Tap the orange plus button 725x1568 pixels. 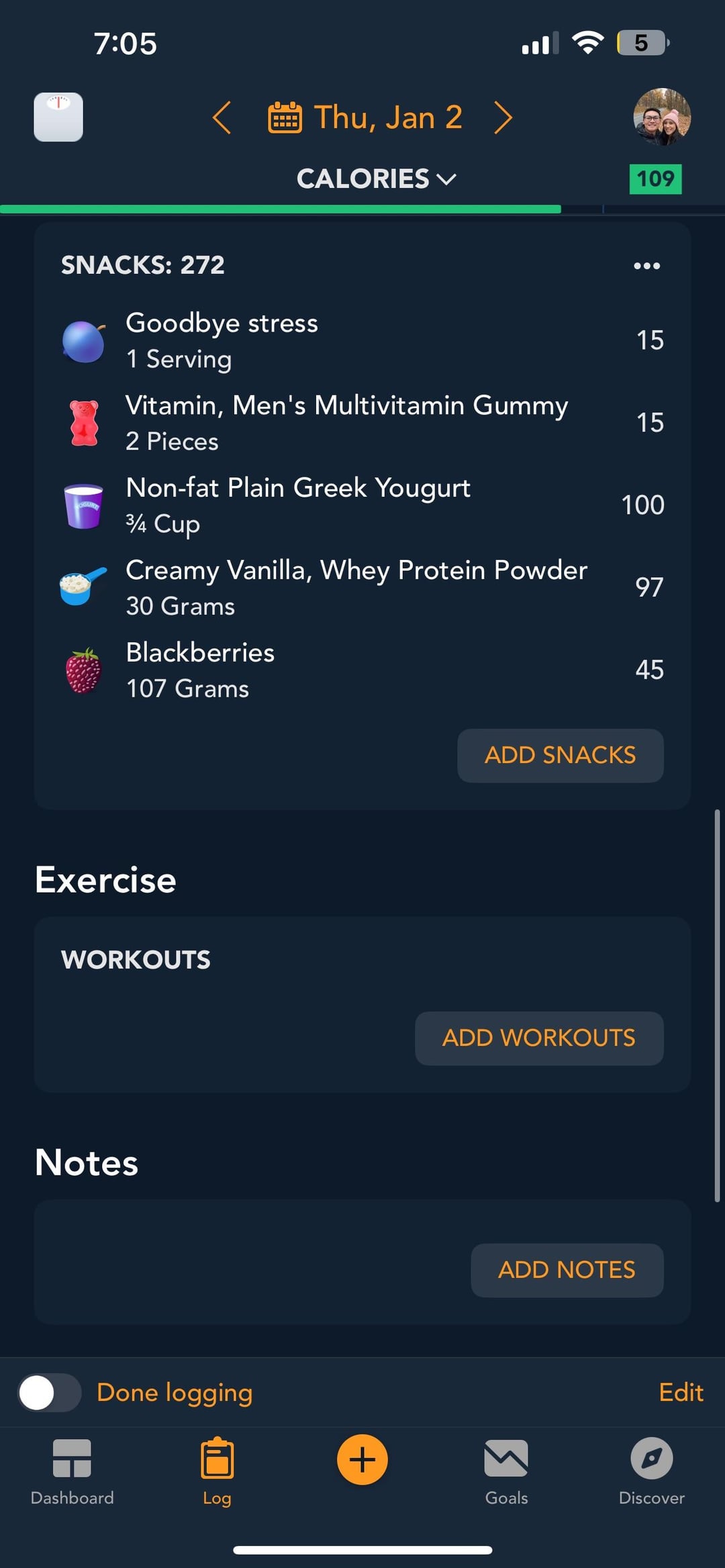(362, 1460)
